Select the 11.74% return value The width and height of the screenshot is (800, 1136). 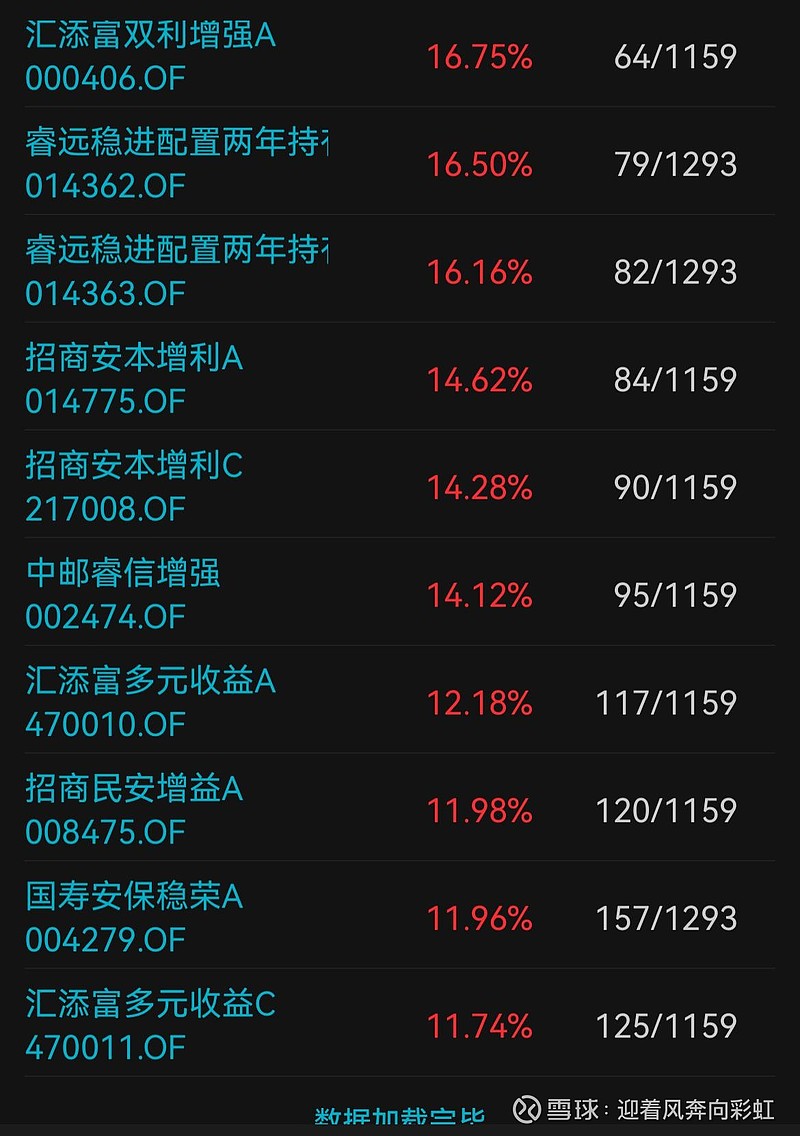point(479,1025)
